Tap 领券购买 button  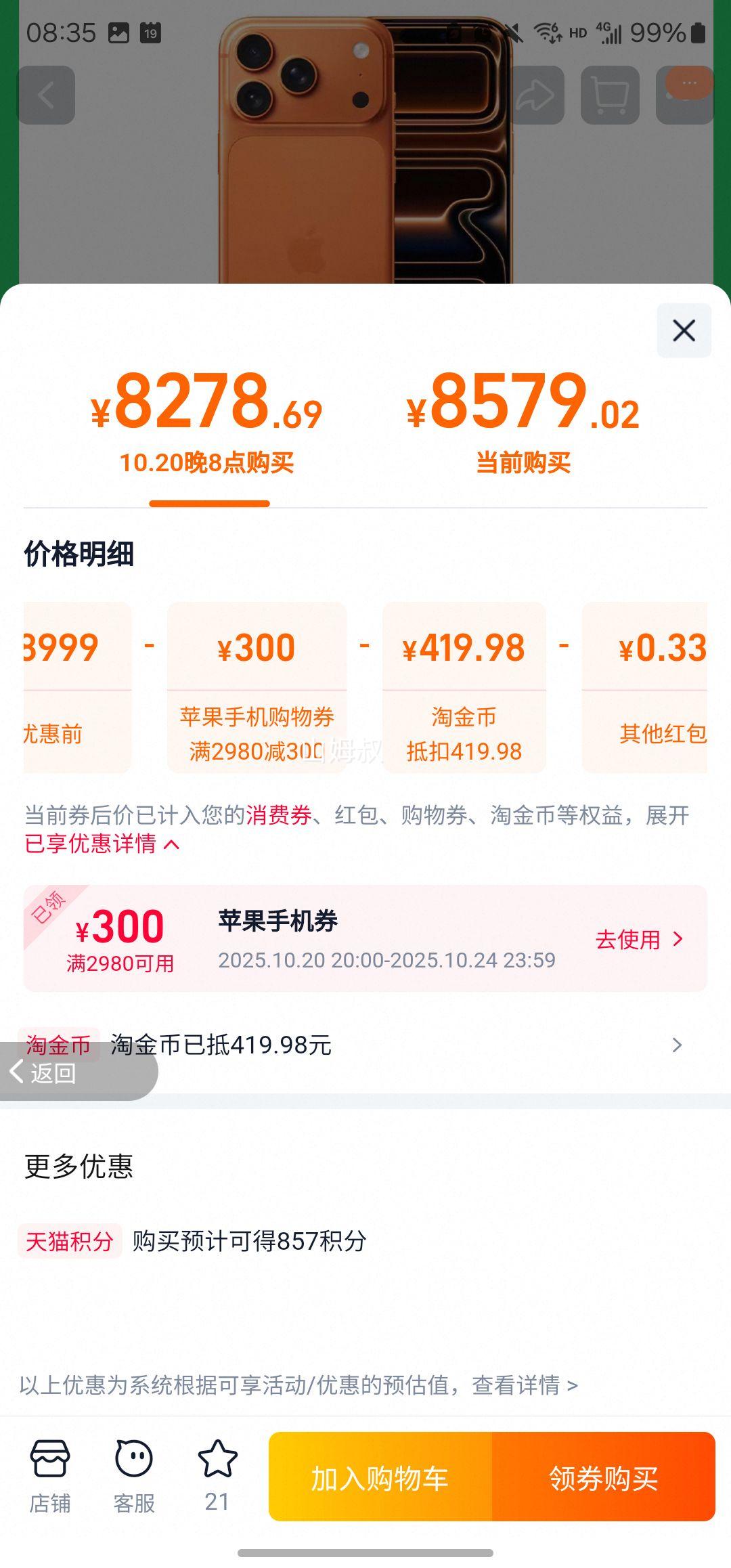pyautogui.click(x=603, y=1478)
